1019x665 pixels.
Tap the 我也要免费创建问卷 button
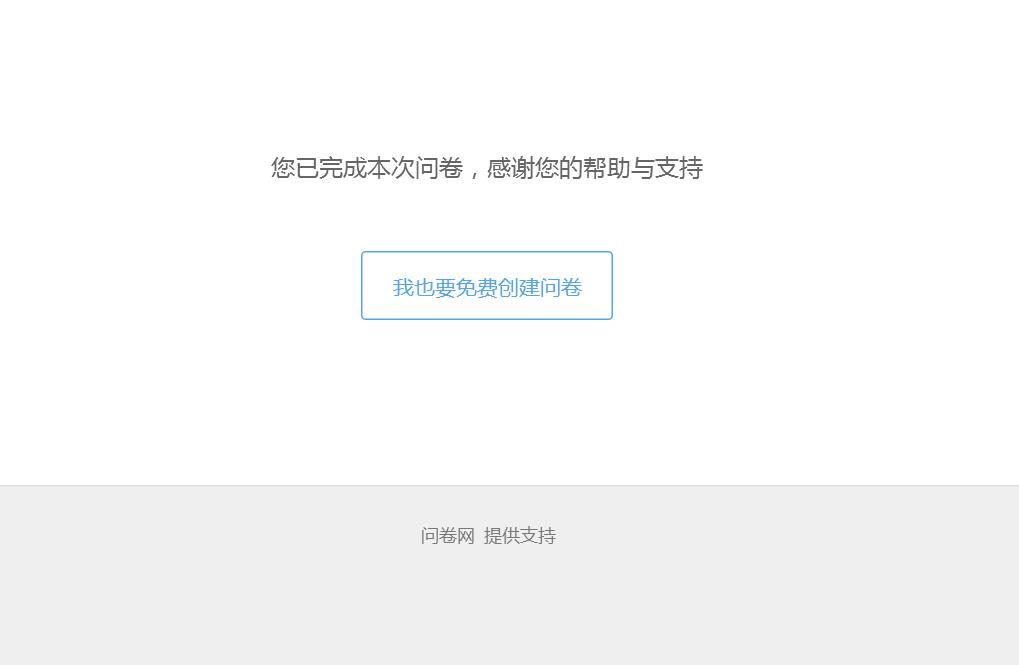(487, 286)
